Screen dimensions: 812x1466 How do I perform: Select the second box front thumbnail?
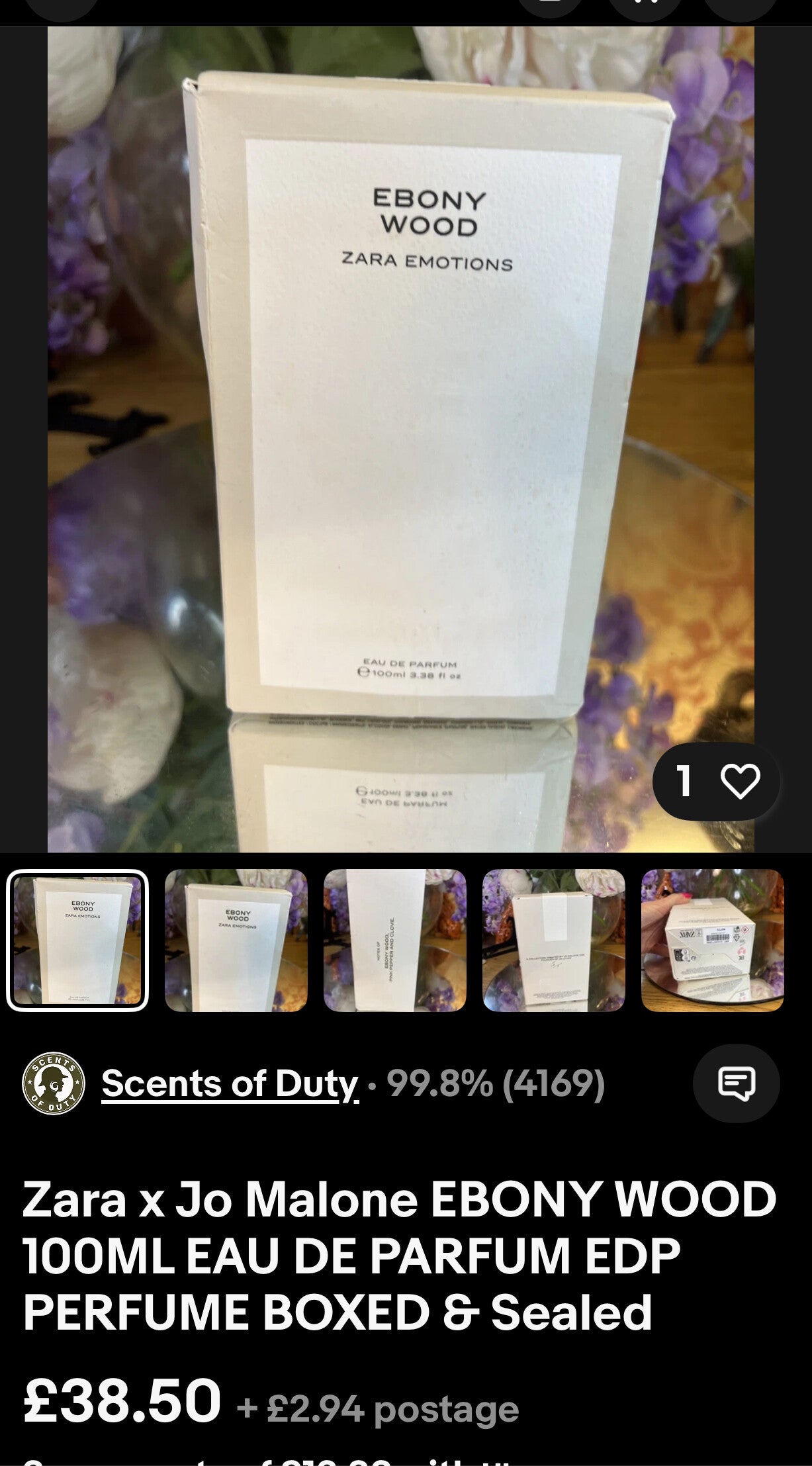coord(236,940)
